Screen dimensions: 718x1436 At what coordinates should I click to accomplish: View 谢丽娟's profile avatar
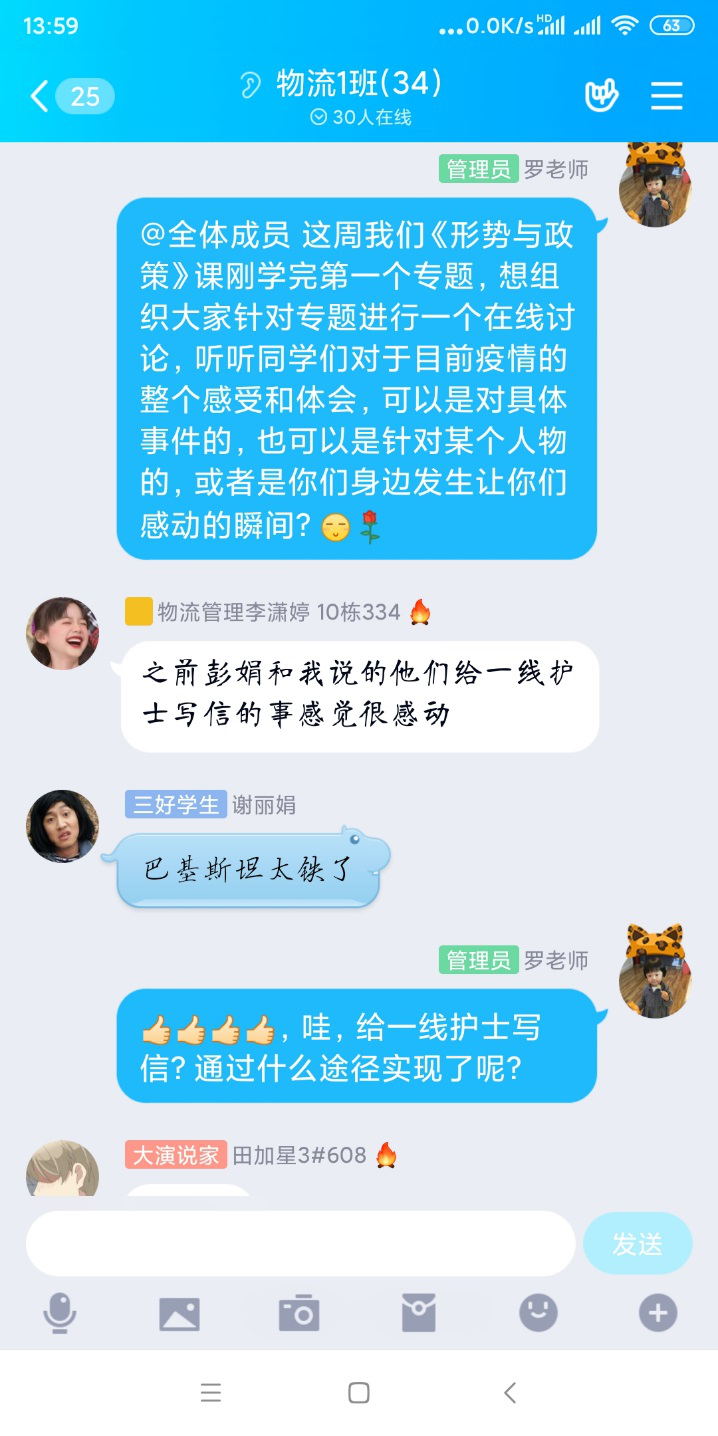62,826
